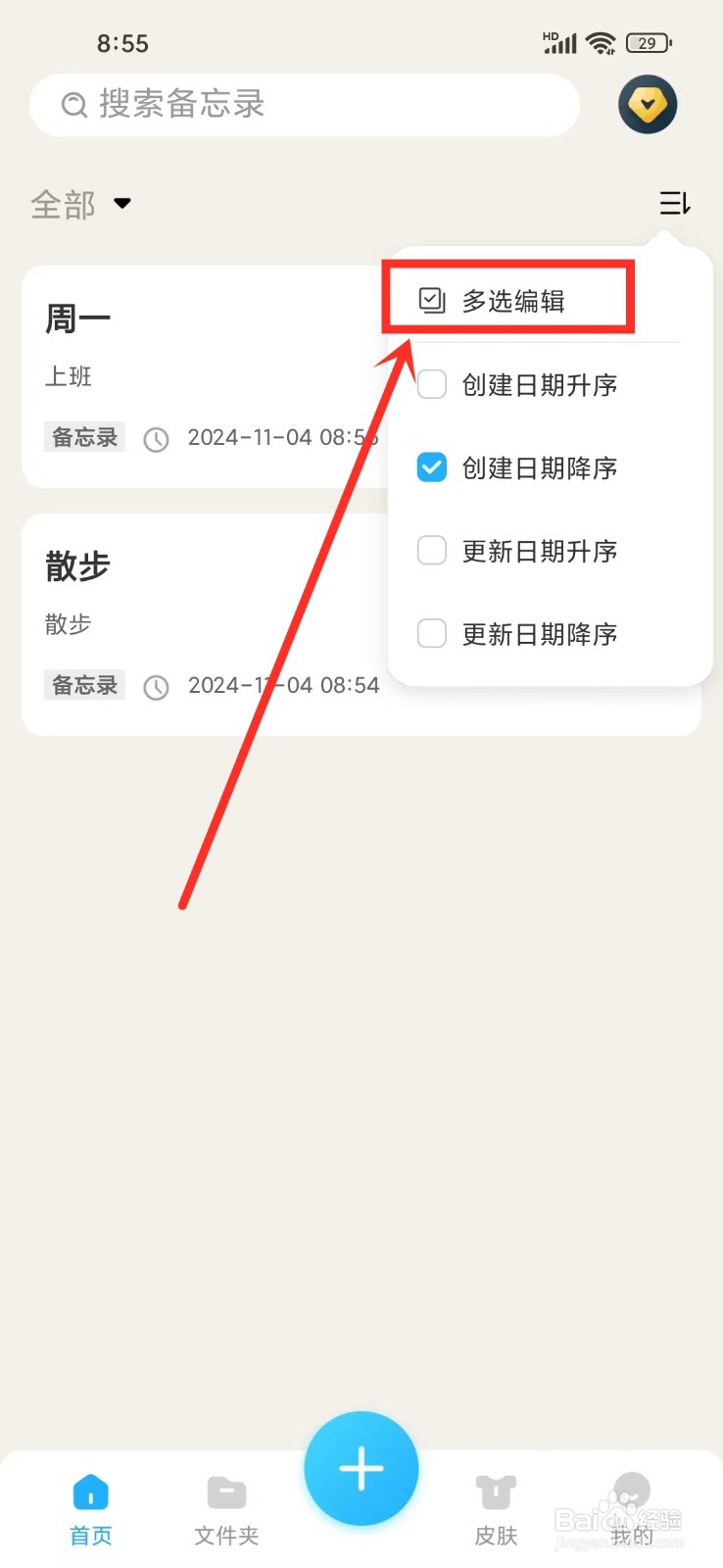Click the clock icon beside 周一 memo date

[x=156, y=440]
